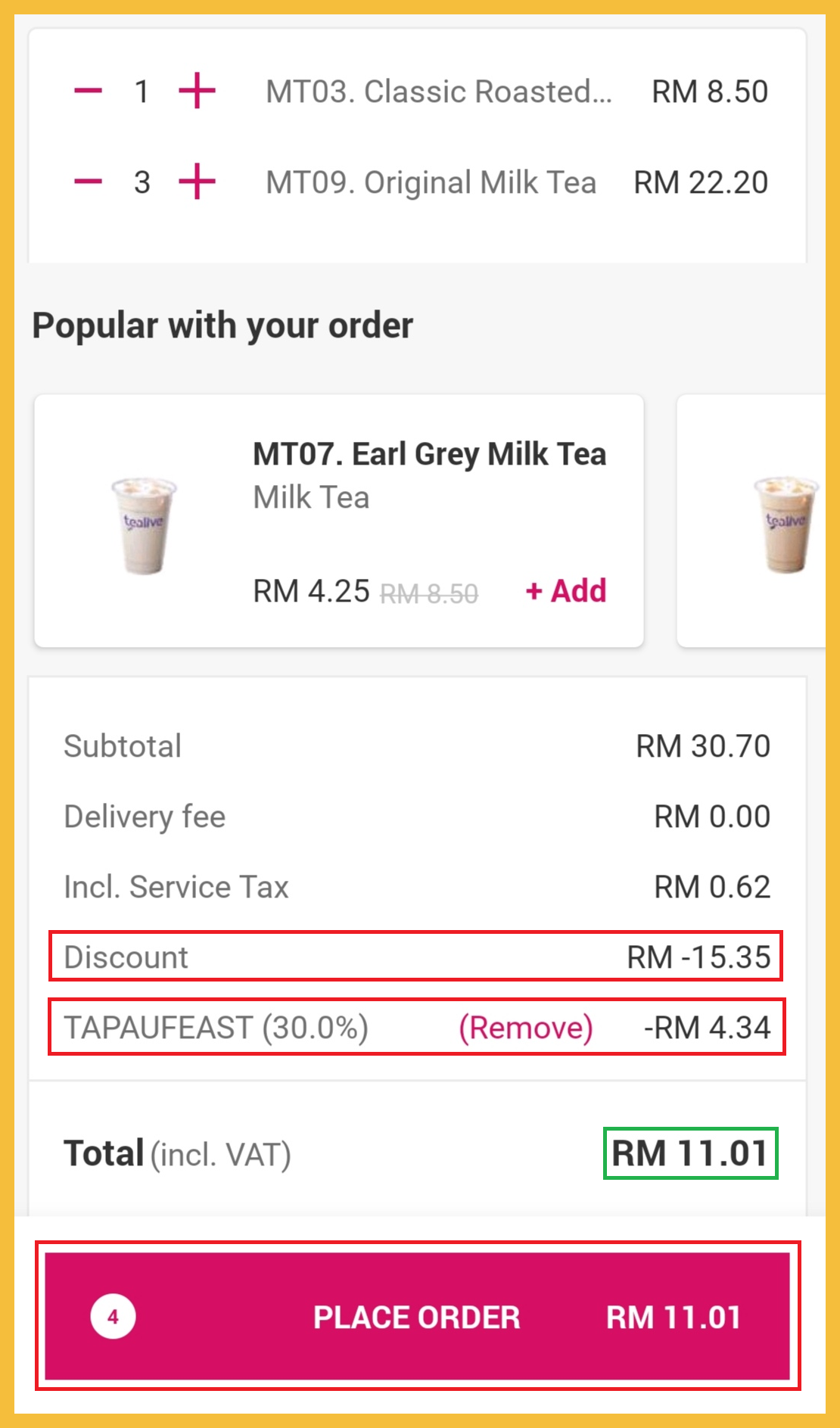This screenshot has width=840, height=1428.
Task: Add one more MT09 Original Milk Tea
Action: tap(197, 182)
